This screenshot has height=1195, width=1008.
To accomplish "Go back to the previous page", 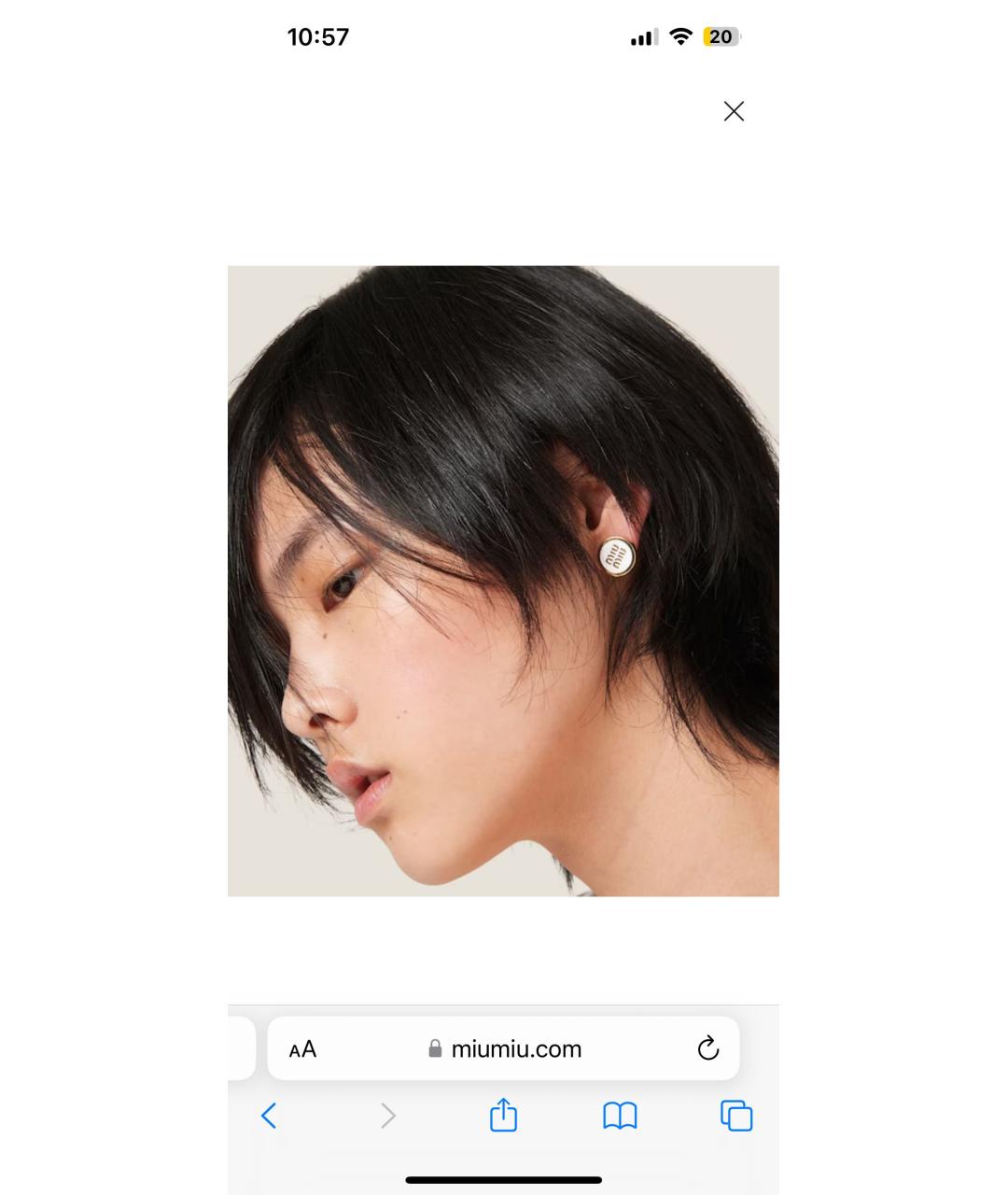I will point(269,1116).
